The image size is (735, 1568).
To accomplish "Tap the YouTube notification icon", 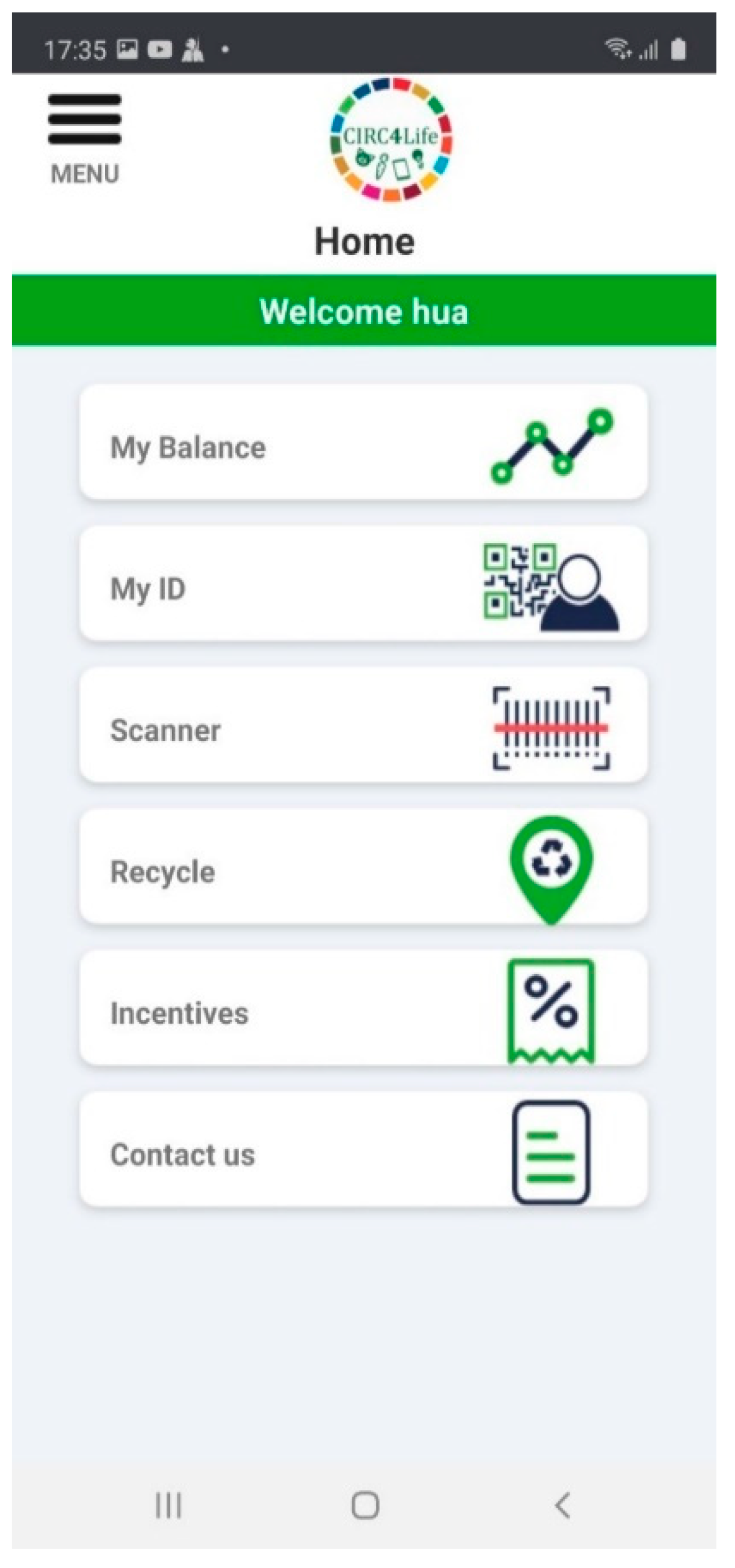I will [160, 48].
